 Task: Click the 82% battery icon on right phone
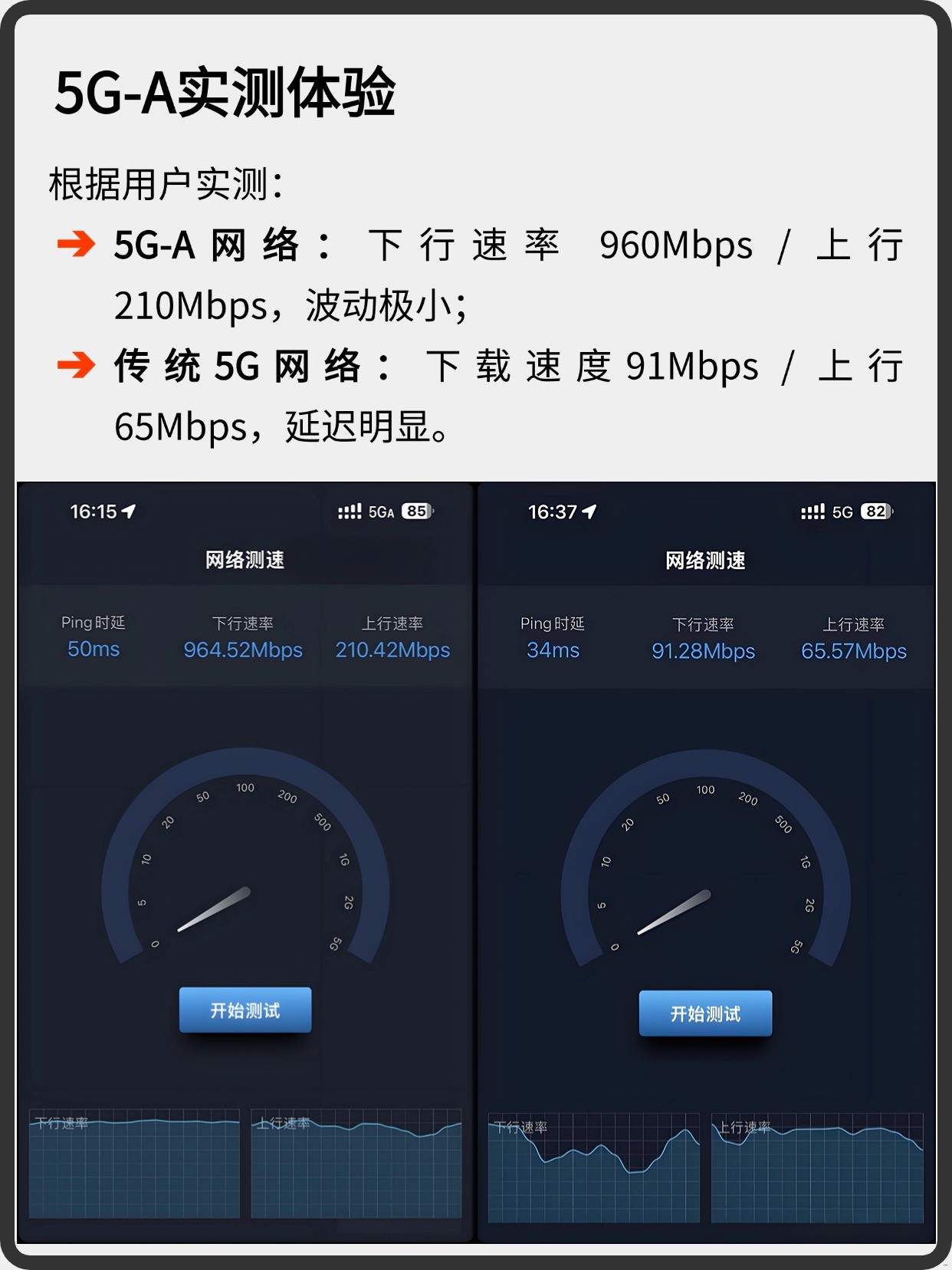point(876,512)
